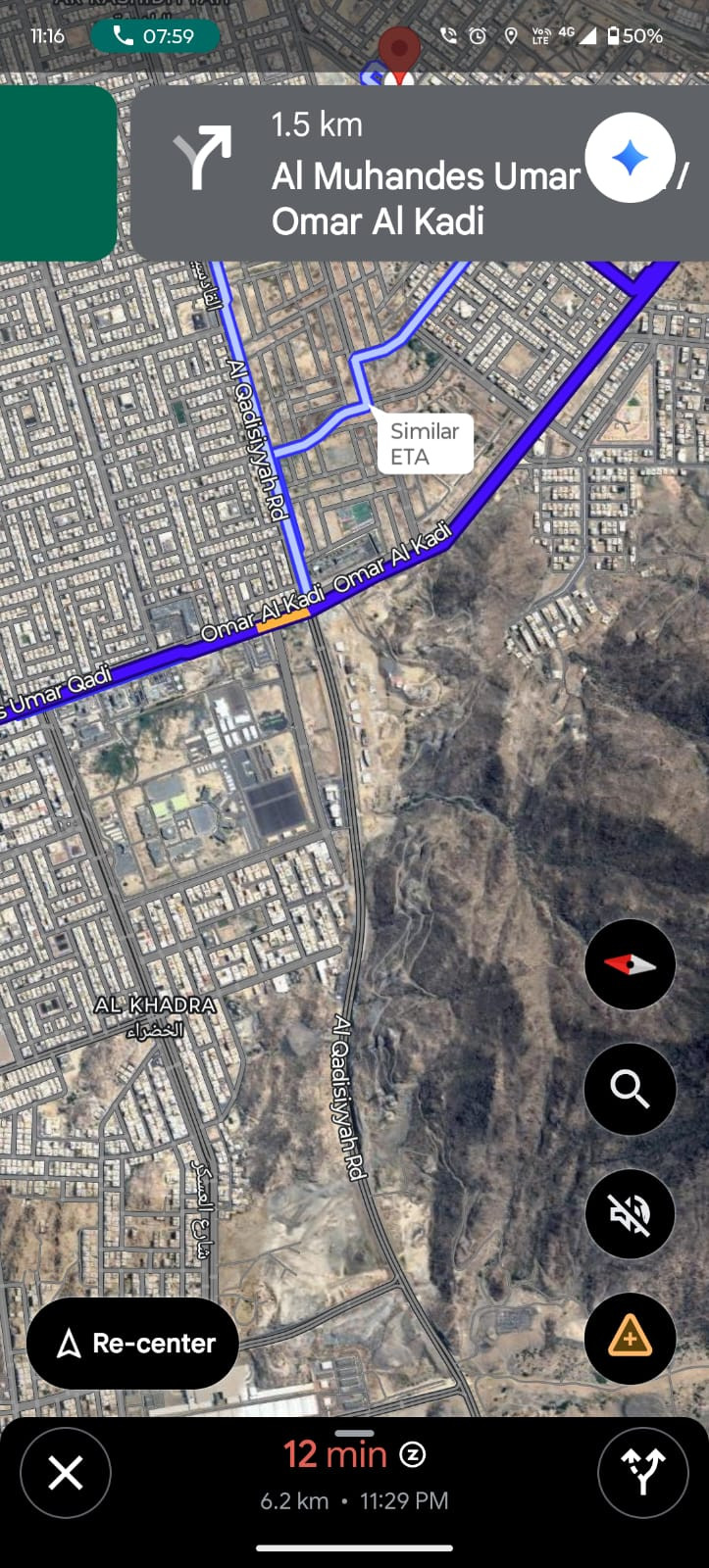Search along the route
709x1568 pixels.
(630, 1089)
